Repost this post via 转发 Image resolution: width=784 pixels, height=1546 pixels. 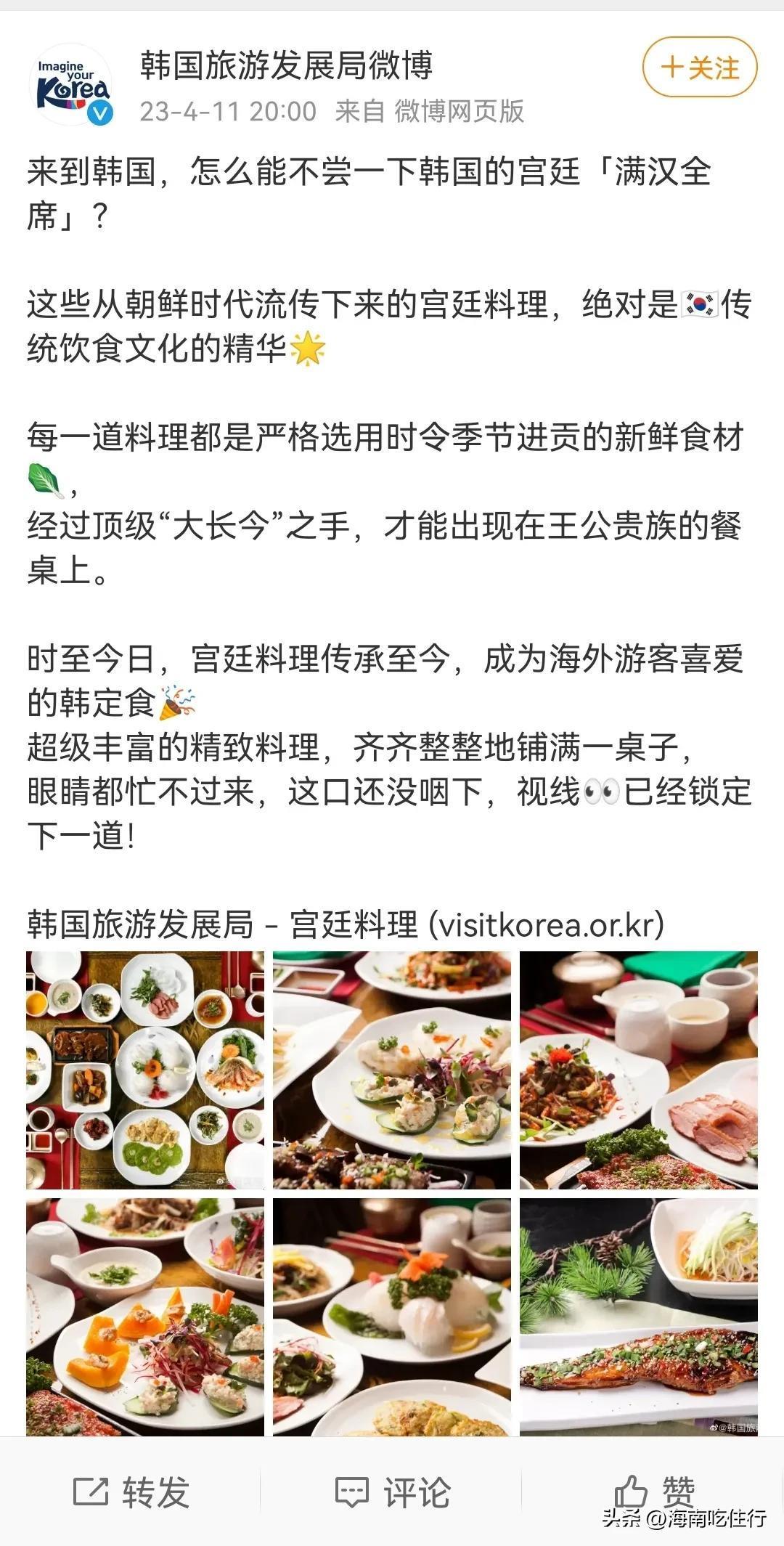[131, 1493]
